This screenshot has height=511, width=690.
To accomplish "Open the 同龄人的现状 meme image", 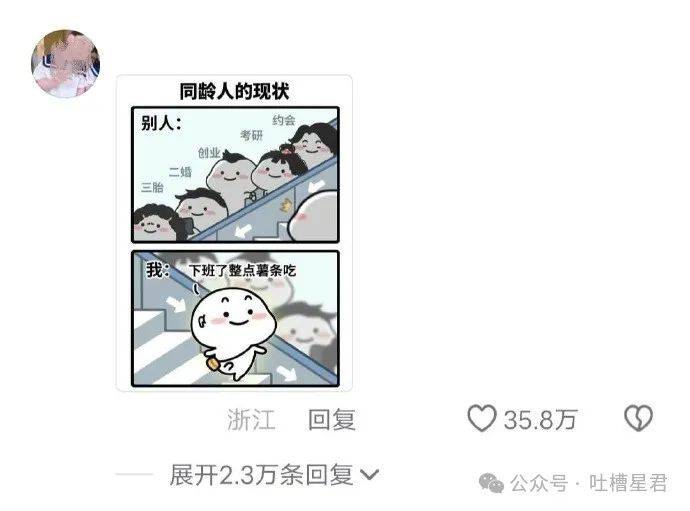I will 235,232.
